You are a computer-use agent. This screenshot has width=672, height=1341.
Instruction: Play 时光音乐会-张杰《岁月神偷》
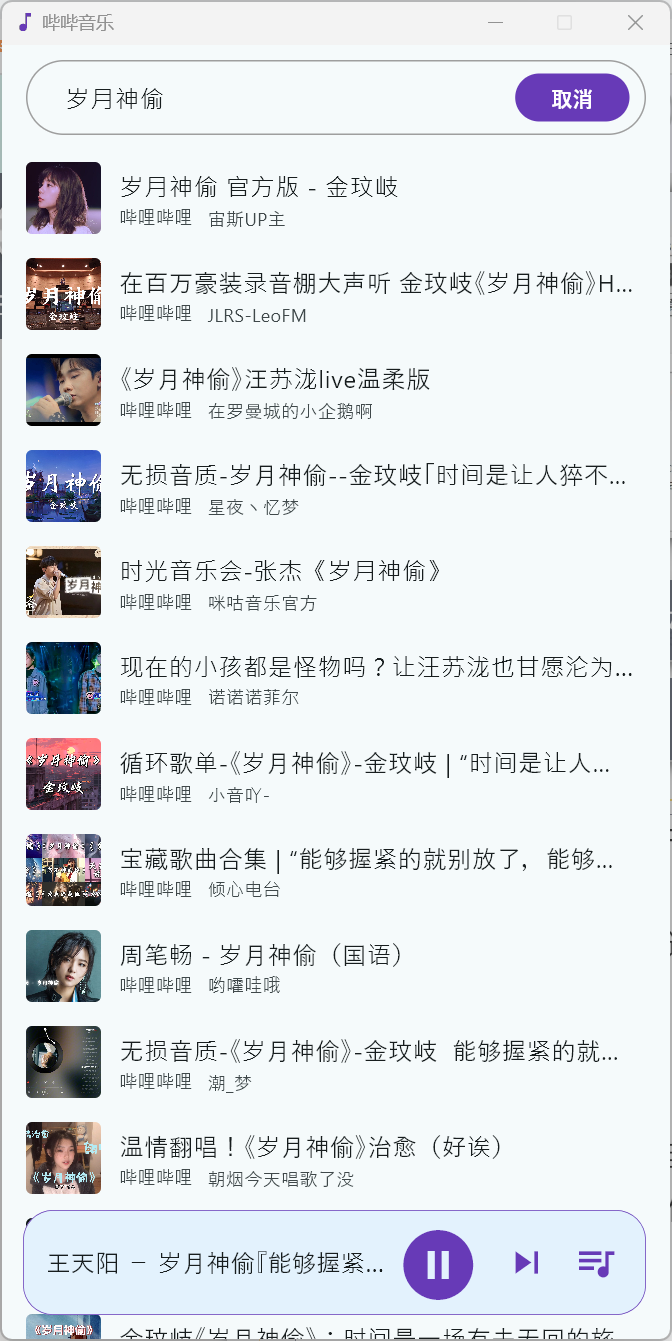coord(330,582)
